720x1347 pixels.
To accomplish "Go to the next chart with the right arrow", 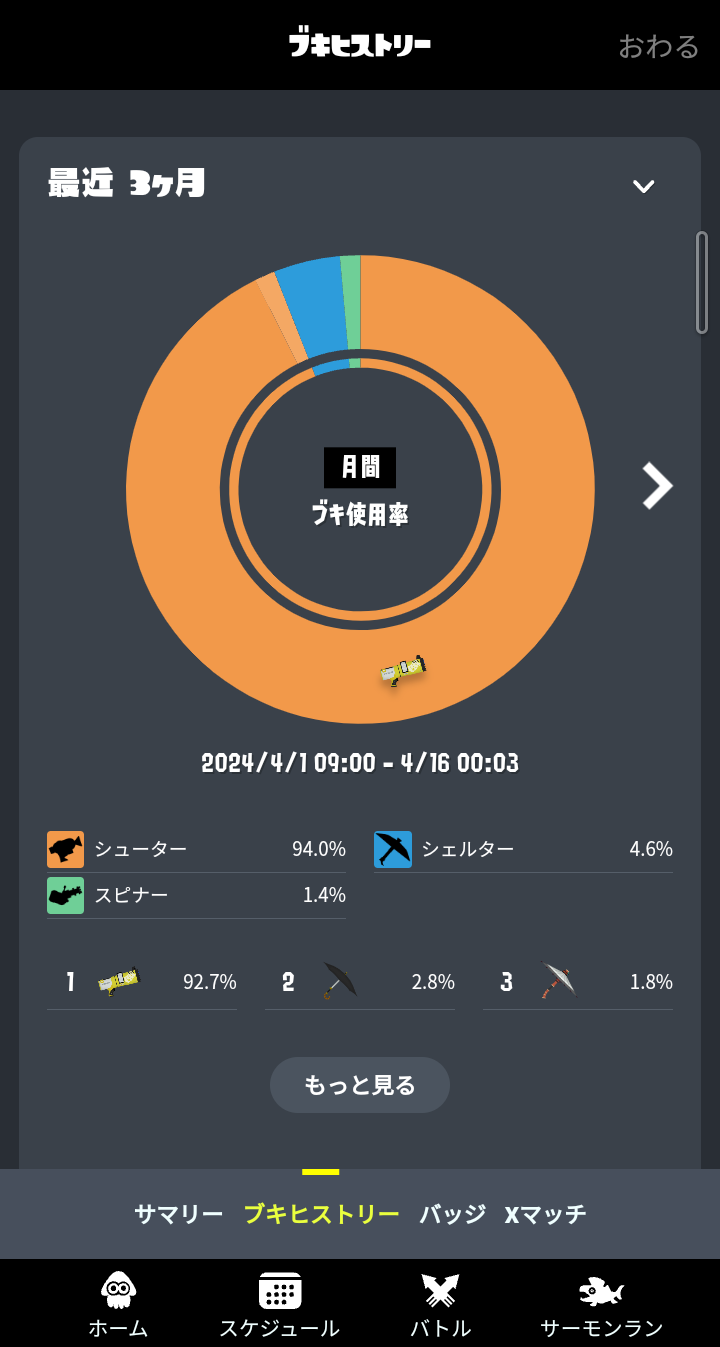I will (x=656, y=486).
